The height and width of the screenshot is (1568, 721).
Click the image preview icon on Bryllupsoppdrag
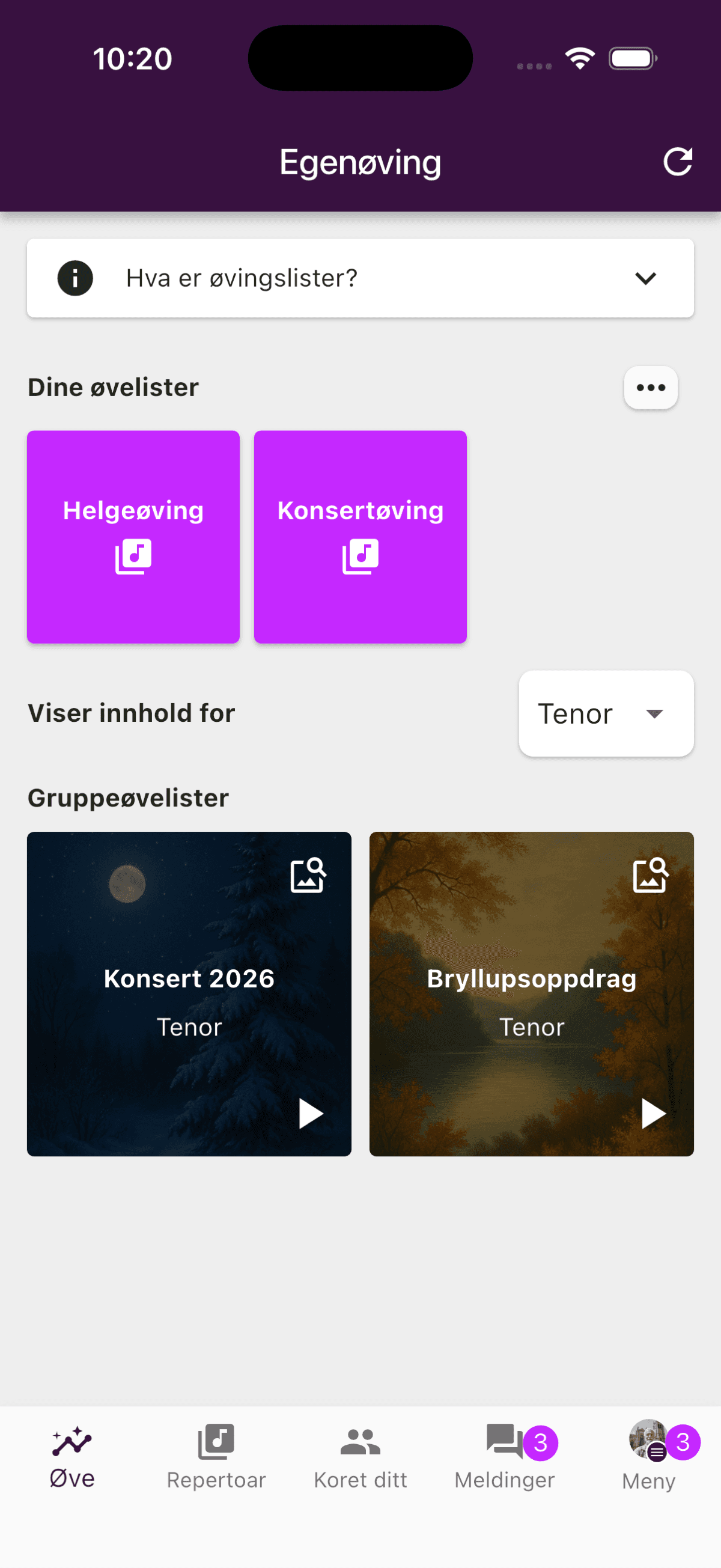(651, 875)
